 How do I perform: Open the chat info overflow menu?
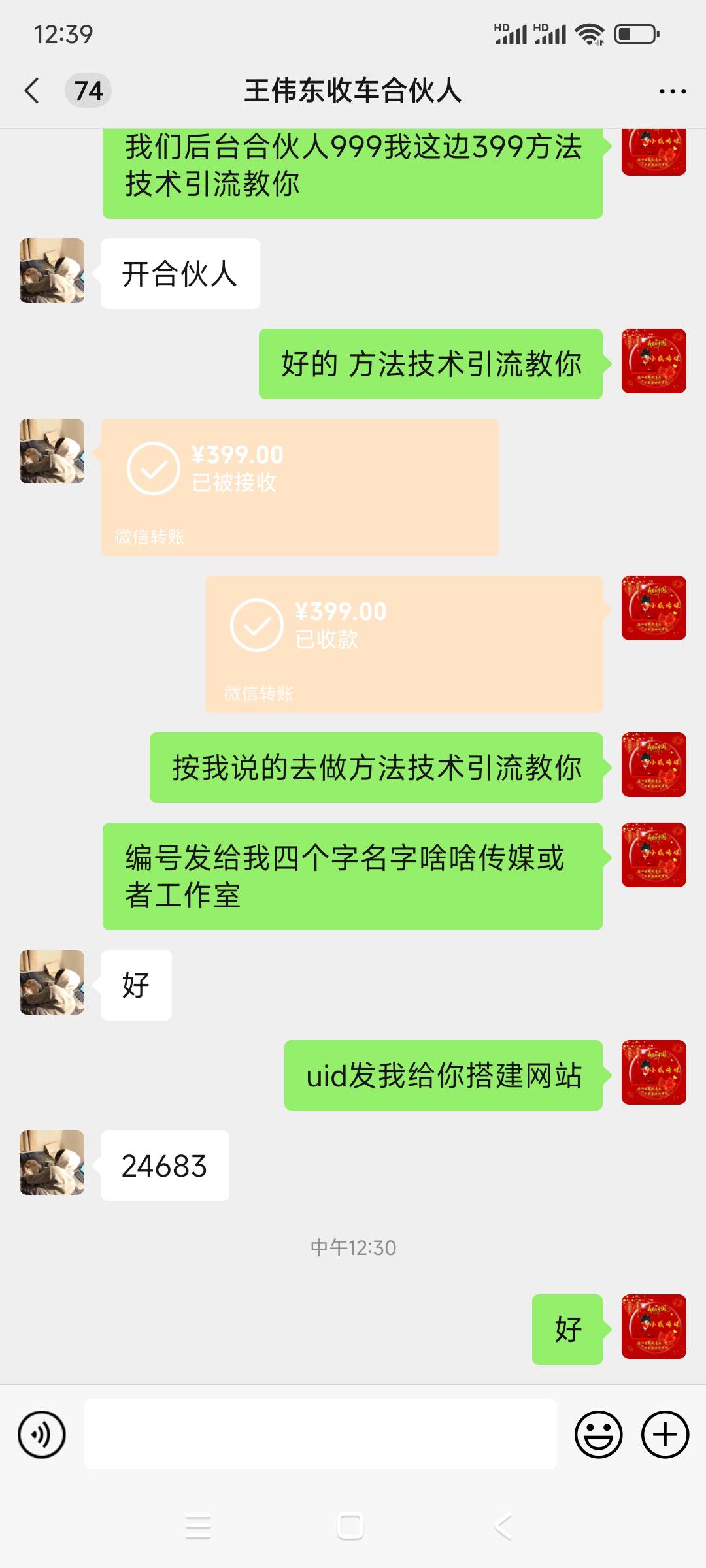tap(672, 91)
